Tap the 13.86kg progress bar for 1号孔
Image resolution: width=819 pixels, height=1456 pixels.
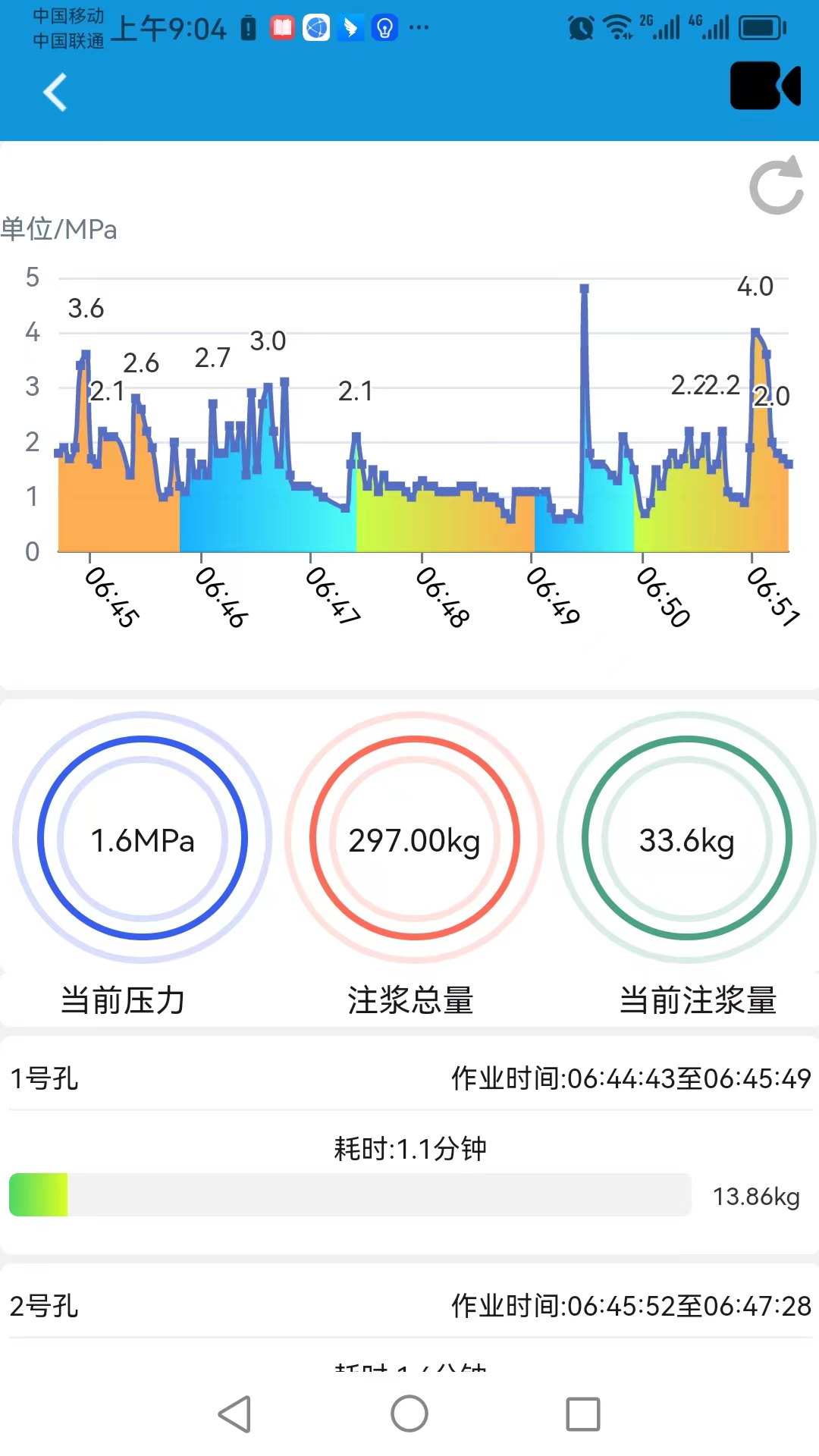[350, 1195]
